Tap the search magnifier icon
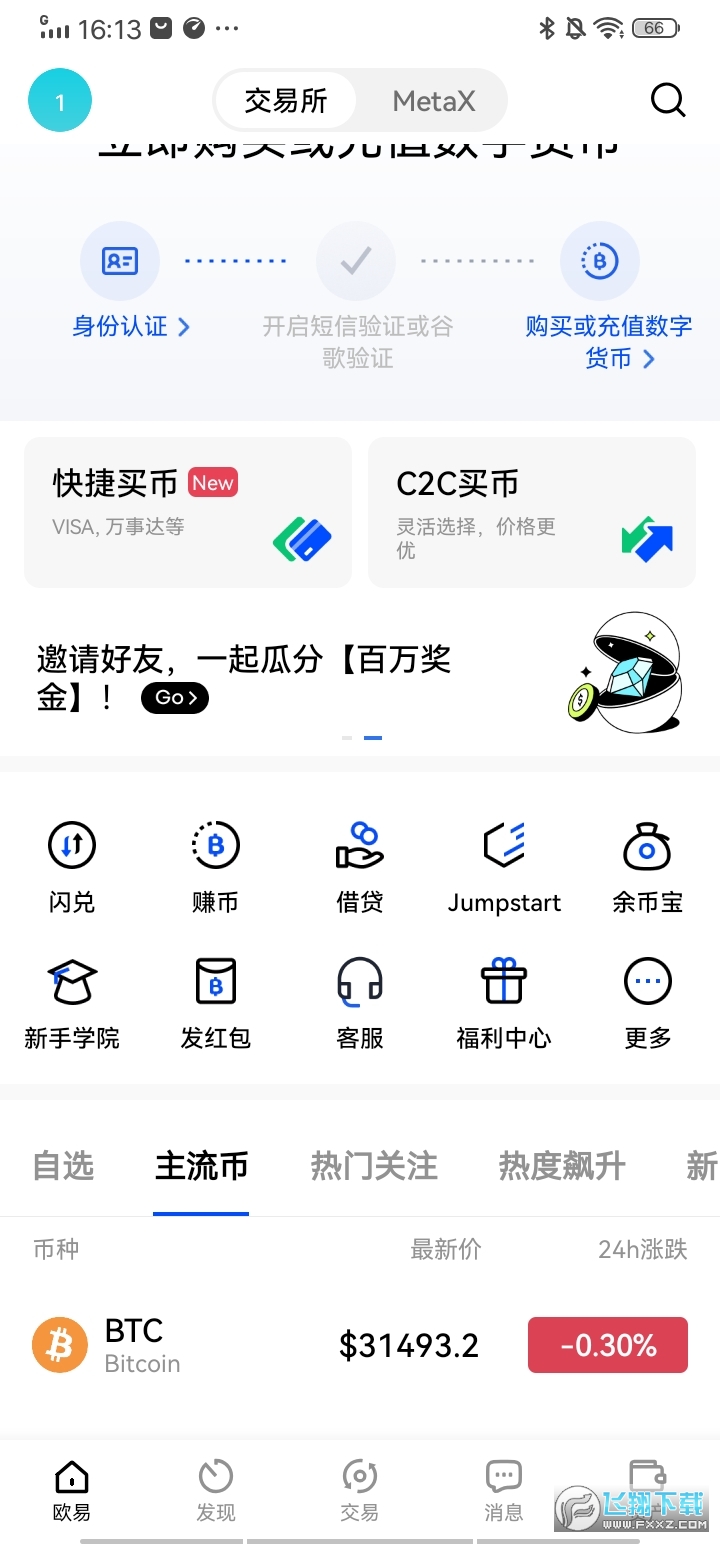 pyautogui.click(x=667, y=100)
